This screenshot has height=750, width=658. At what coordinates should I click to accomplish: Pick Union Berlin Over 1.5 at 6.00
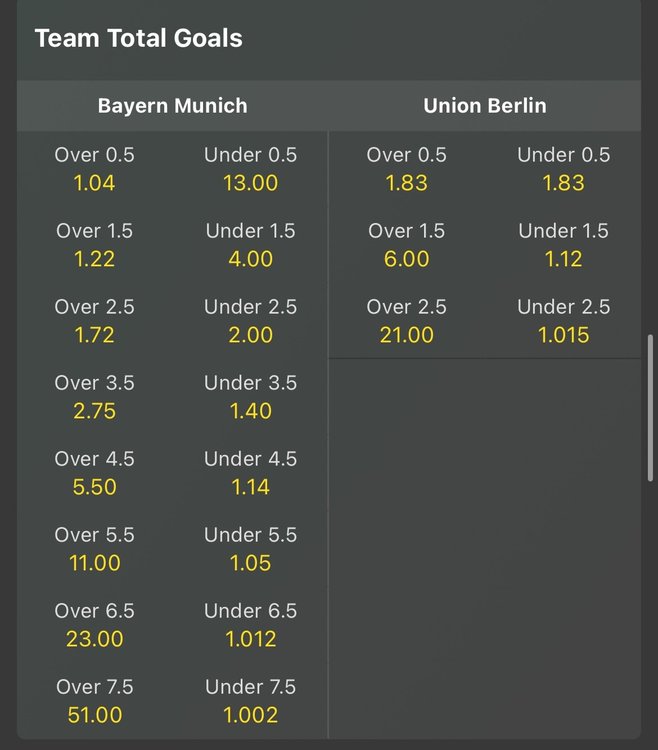(x=407, y=246)
